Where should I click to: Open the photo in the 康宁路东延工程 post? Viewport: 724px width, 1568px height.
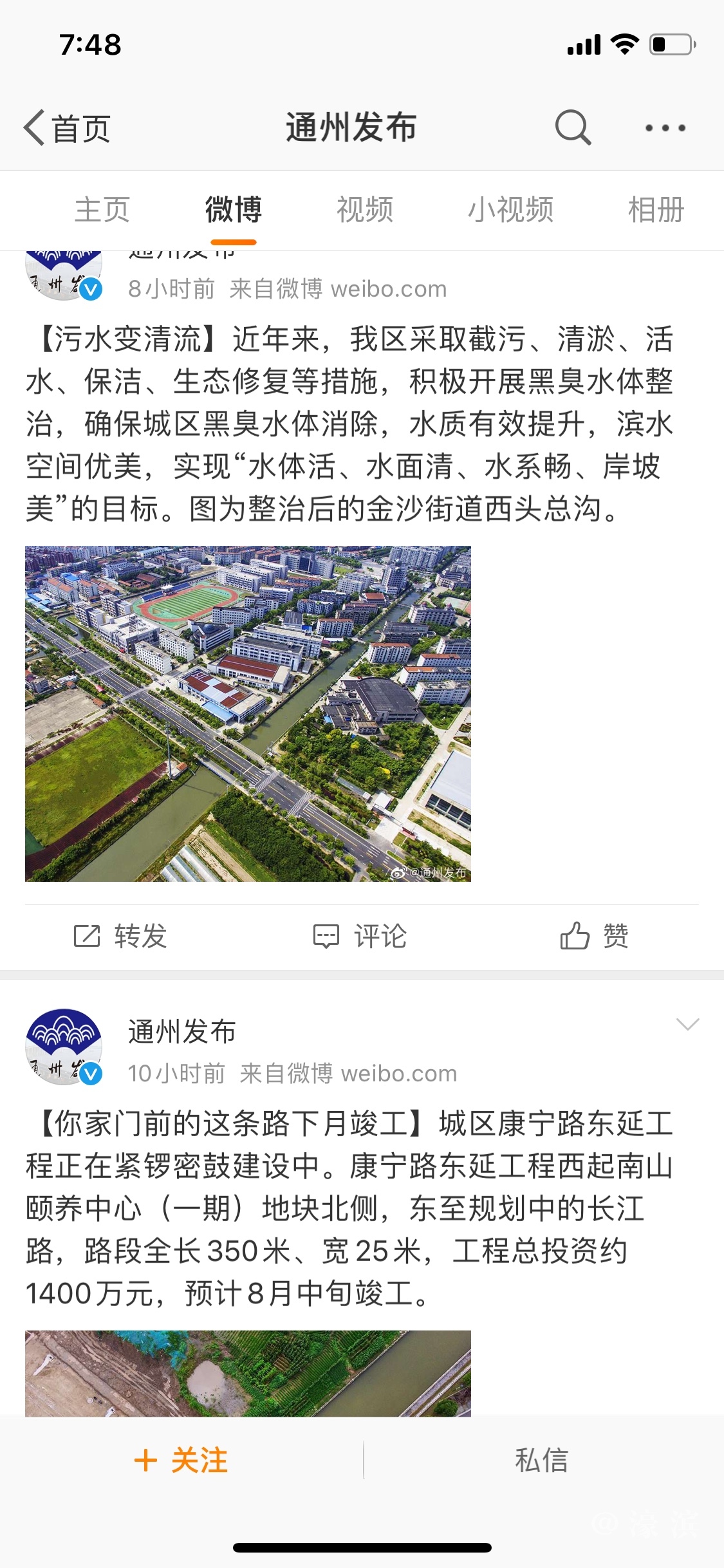pos(248,1373)
